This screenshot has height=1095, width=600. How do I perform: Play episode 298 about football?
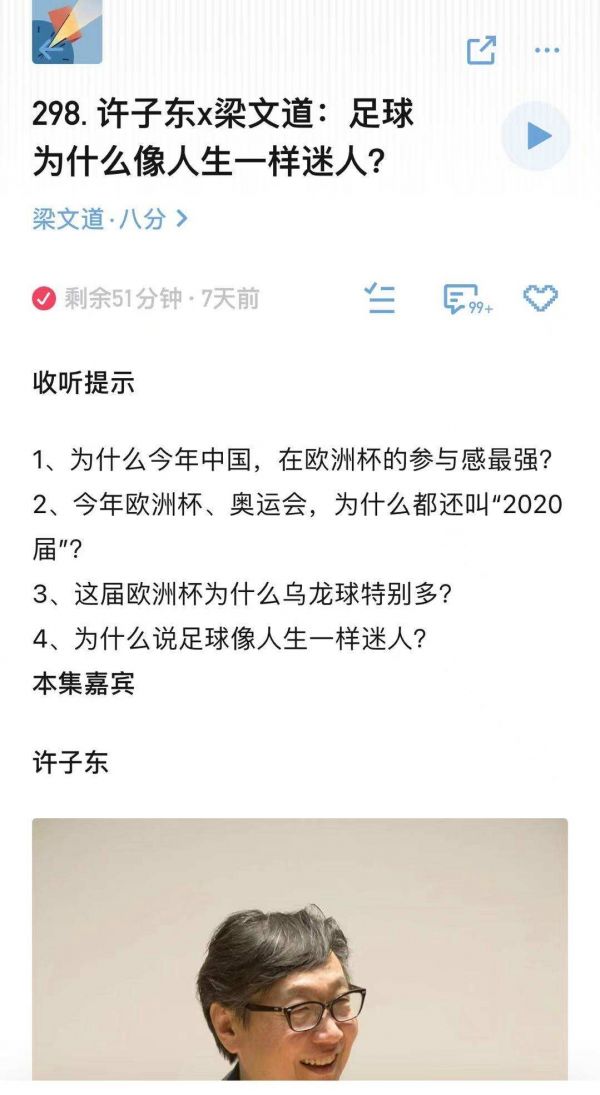pos(537,136)
